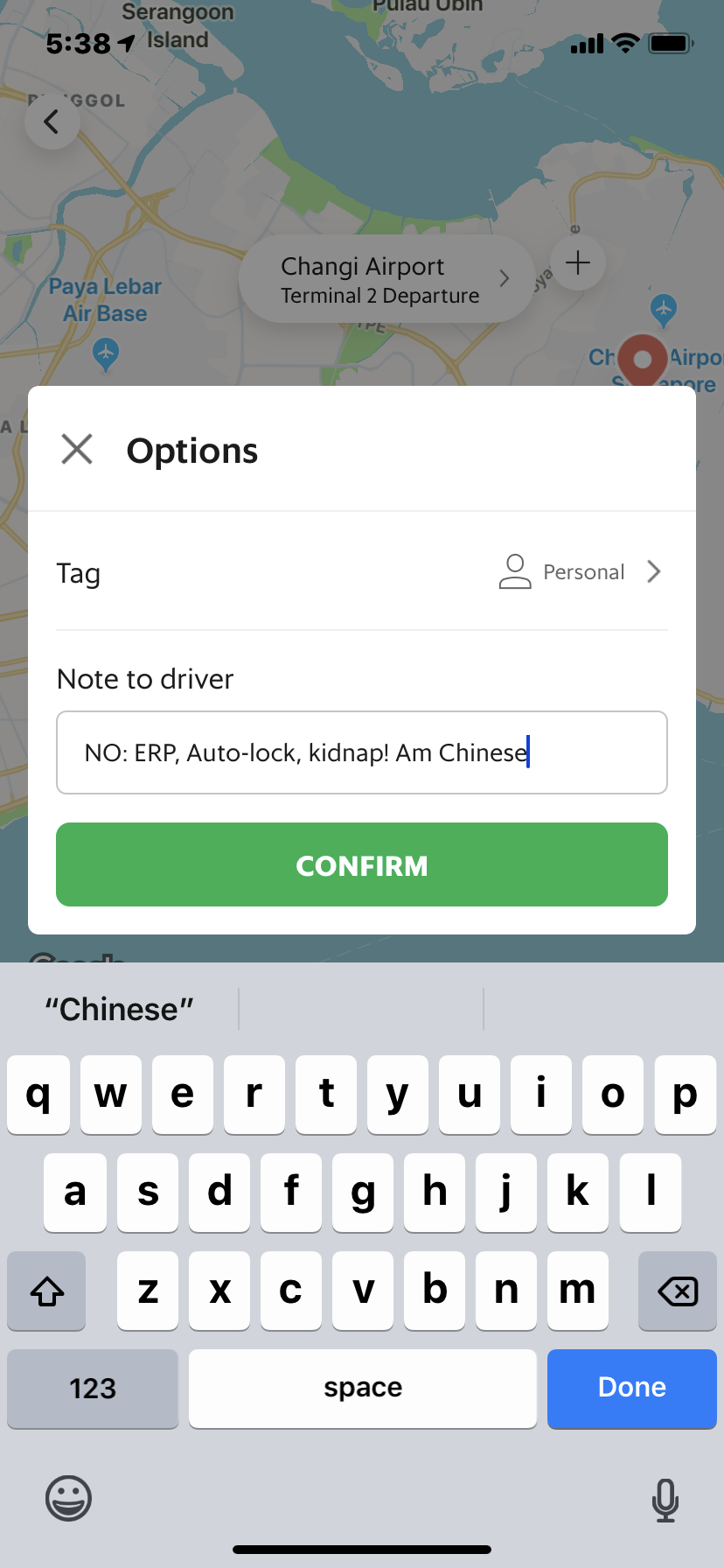Switch keyboard to numbers with 123 key

pos(93,1388)
